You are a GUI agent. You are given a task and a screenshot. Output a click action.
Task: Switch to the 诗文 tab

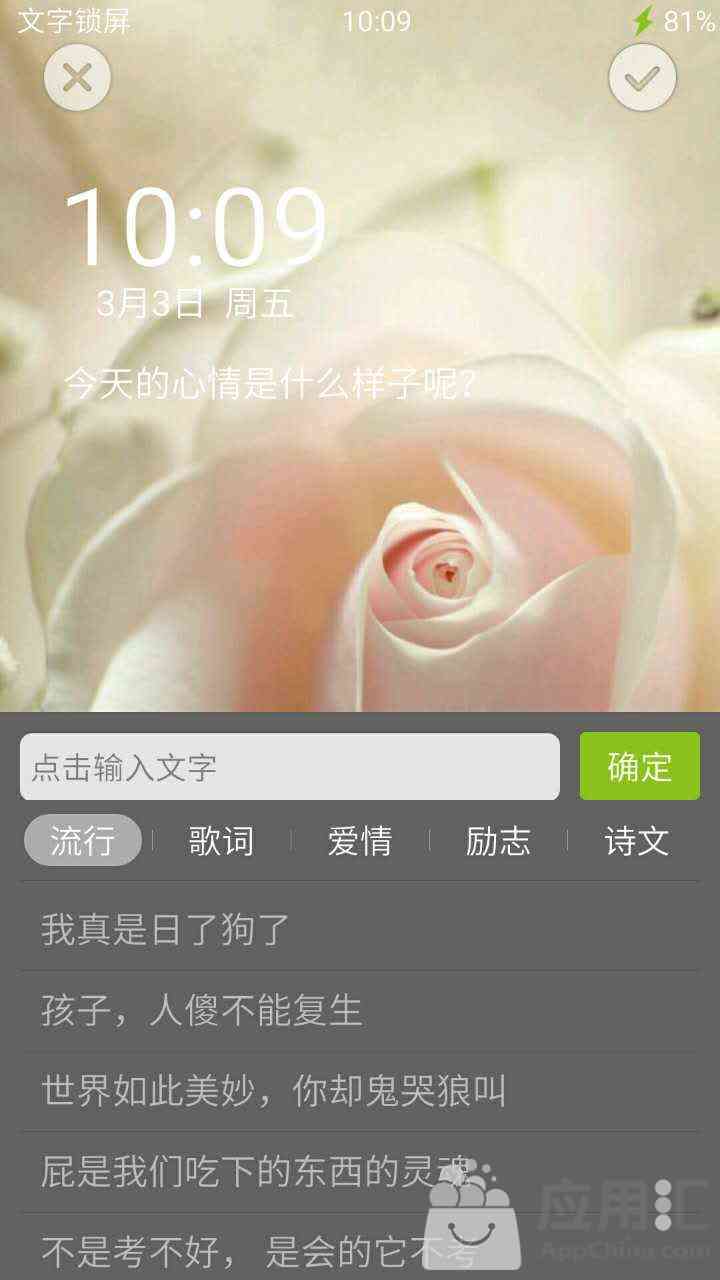[637, 840]
